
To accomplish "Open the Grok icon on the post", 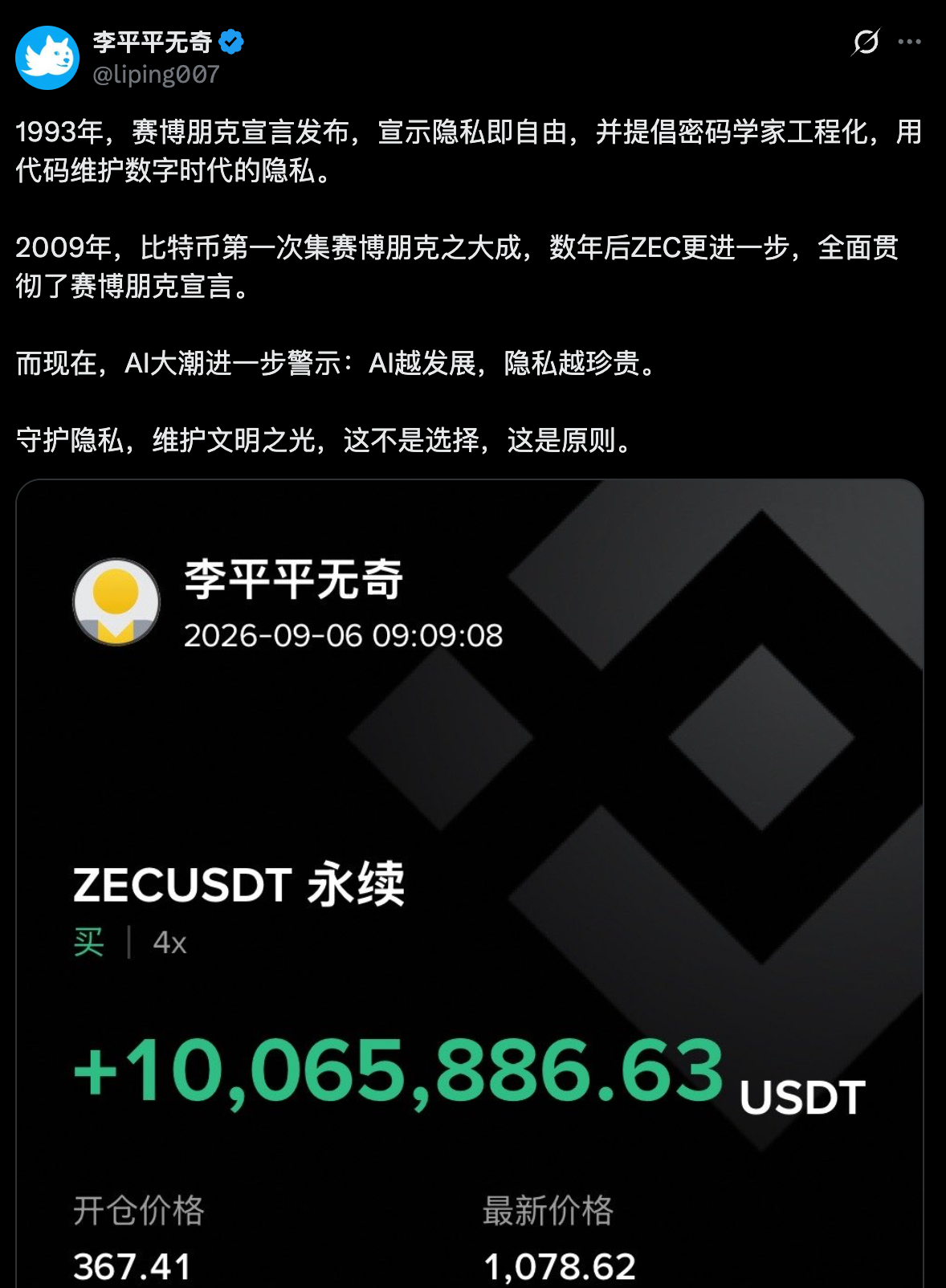I will click(x=866, y=42).
